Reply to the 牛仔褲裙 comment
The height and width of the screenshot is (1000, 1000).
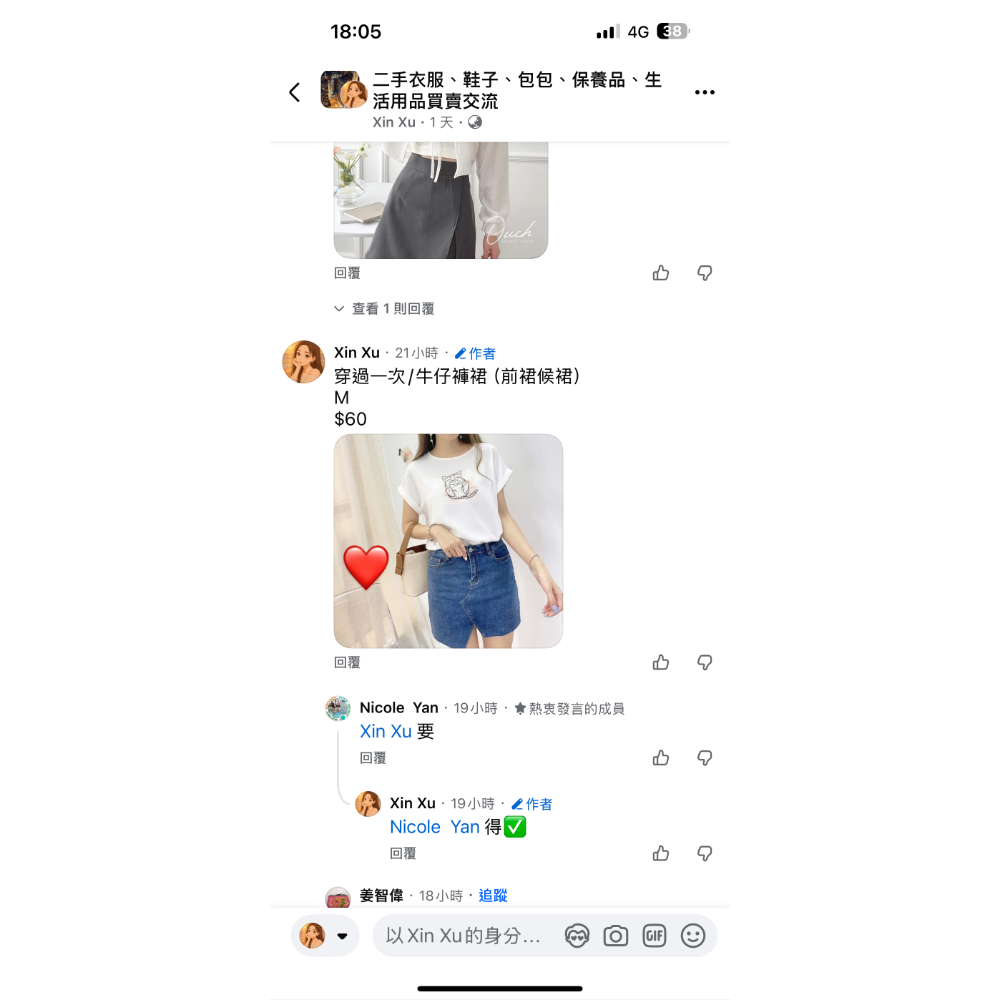pyautogui.click(x=347, y=663)
